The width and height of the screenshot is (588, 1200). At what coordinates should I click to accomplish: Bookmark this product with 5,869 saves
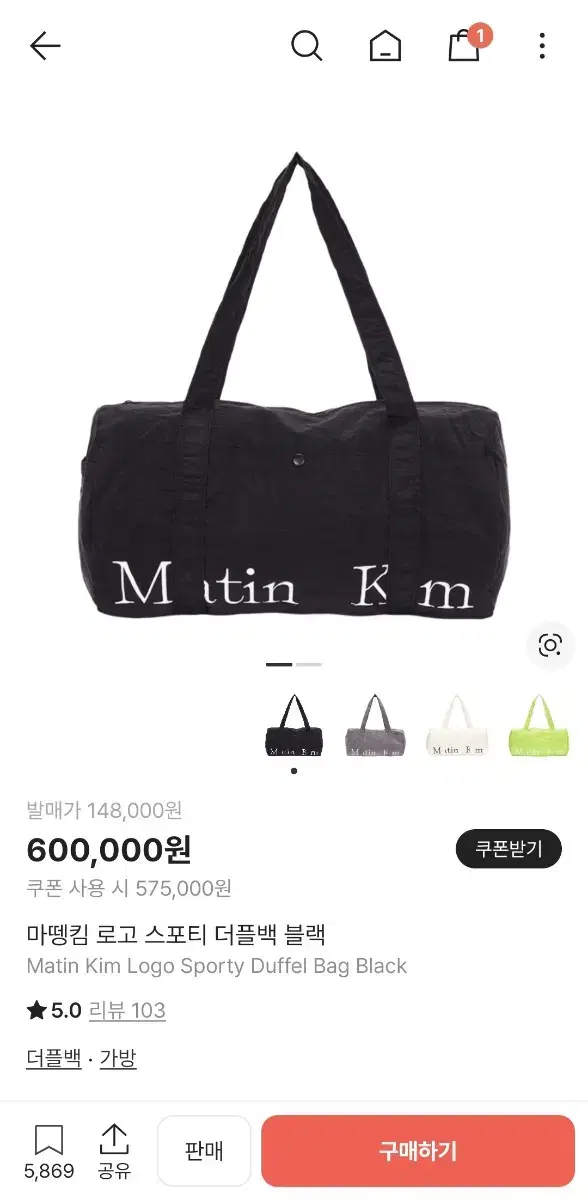tap(49, 1151)
